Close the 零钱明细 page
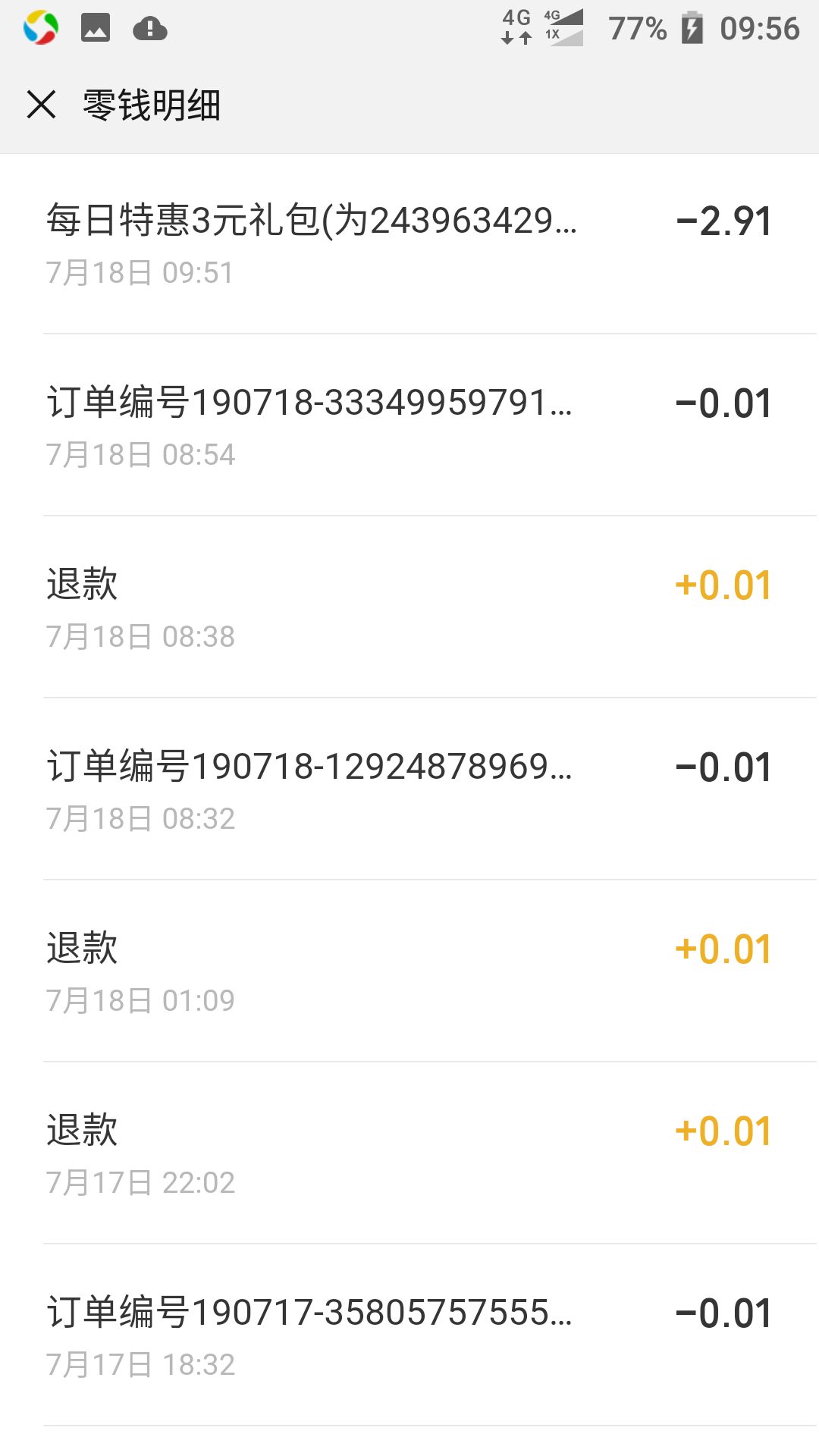 point(41,105)
